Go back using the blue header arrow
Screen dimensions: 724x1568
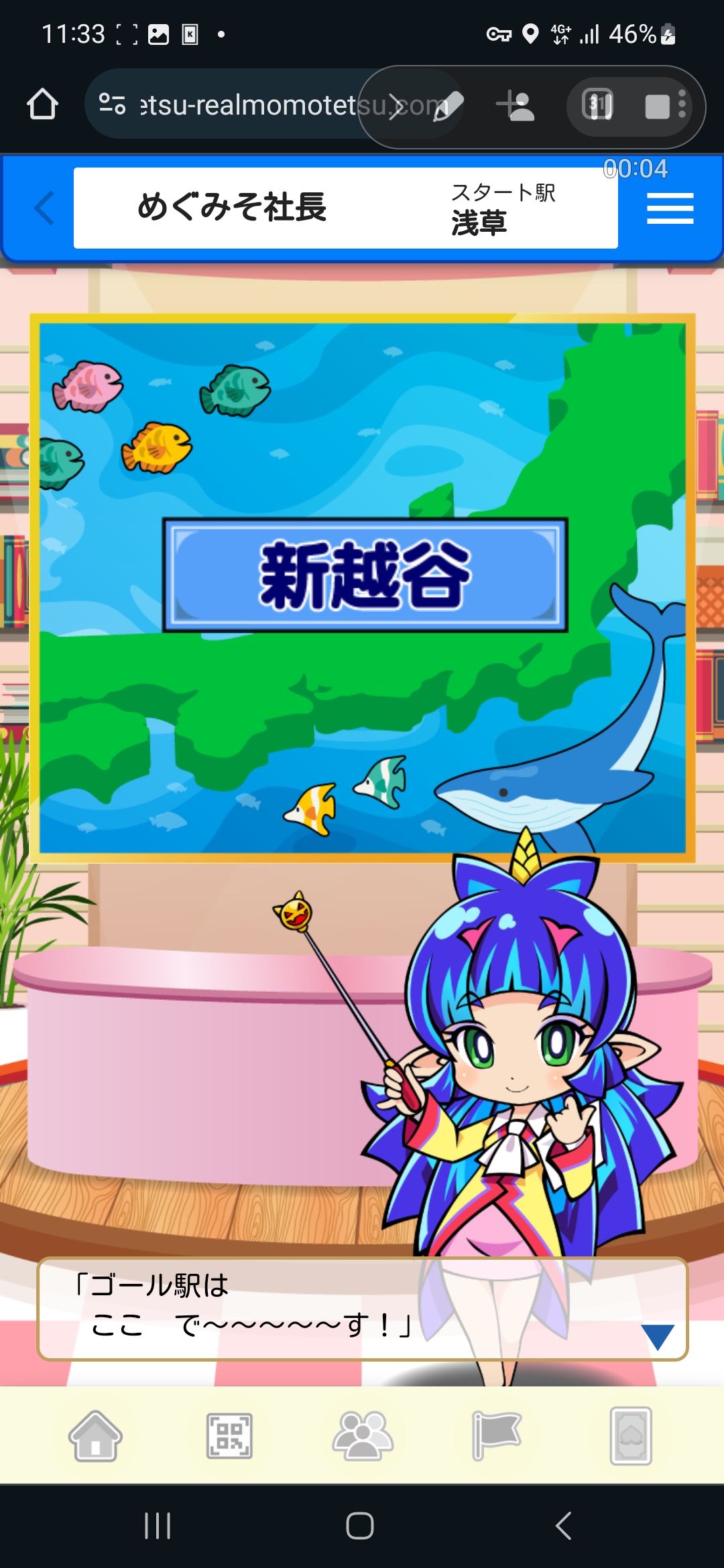click(44, 208)
